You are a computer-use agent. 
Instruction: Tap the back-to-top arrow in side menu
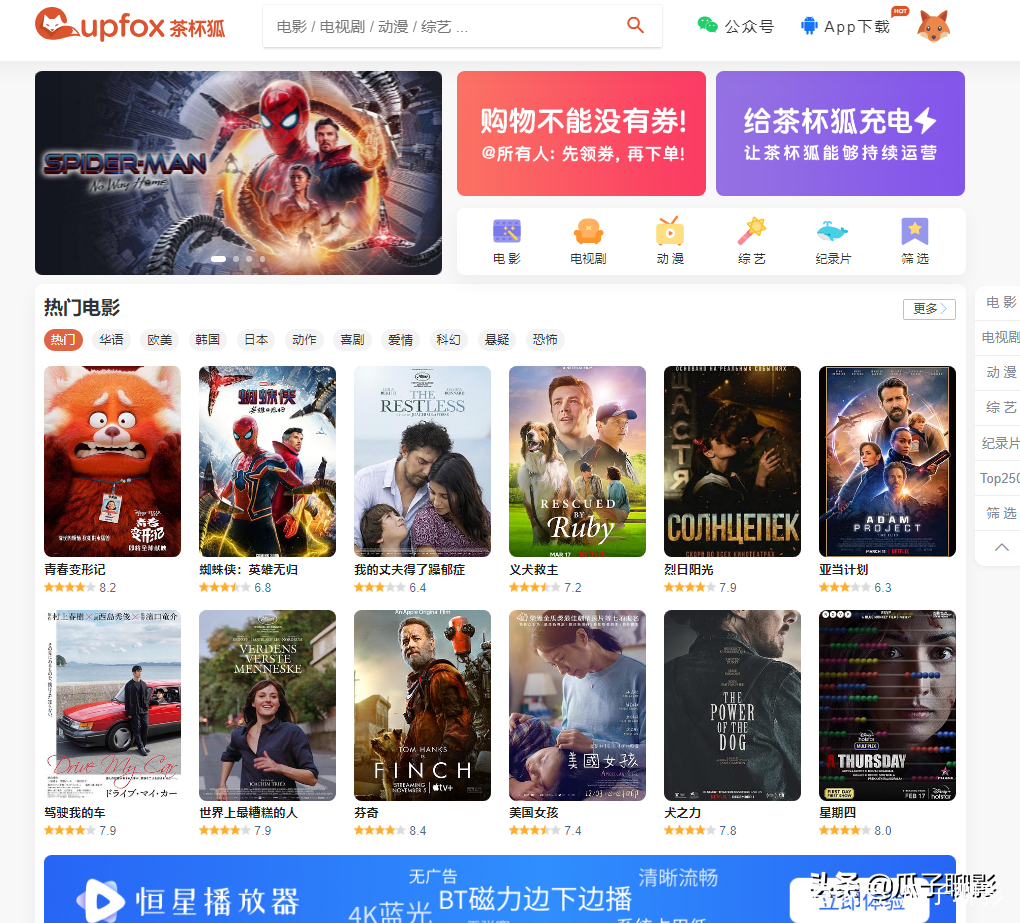(x=1001, y=547)
